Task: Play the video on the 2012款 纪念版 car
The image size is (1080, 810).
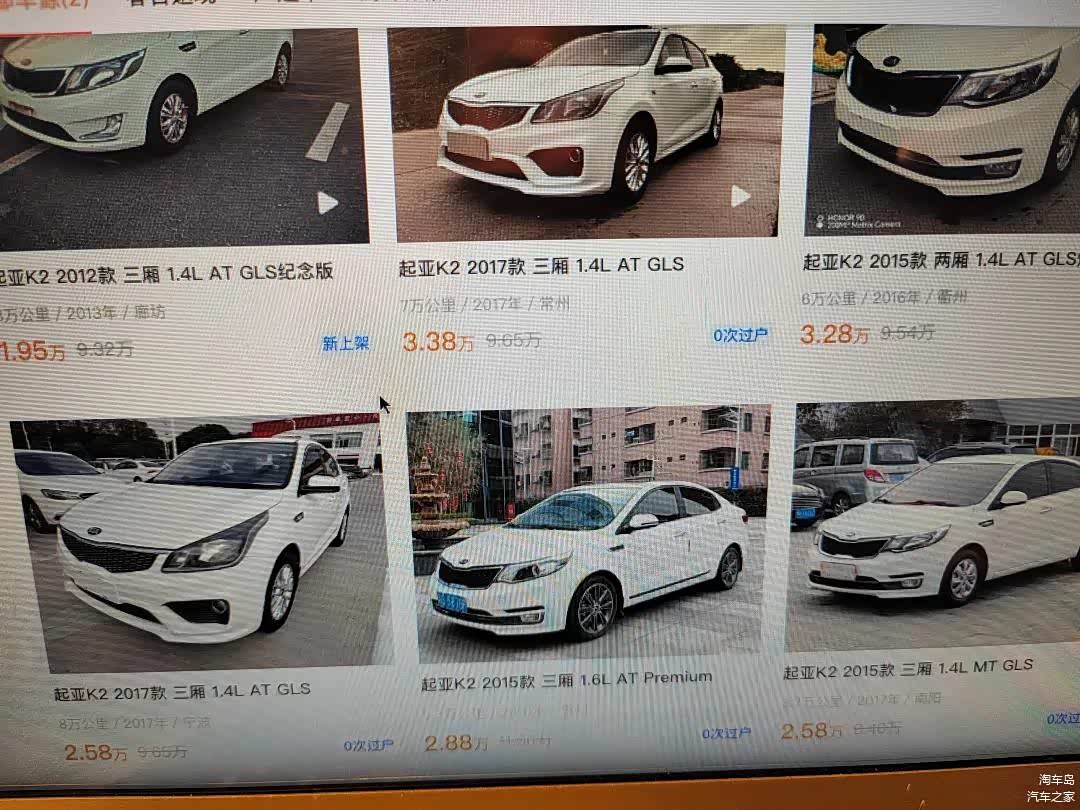Action: [x=328, y=203]
